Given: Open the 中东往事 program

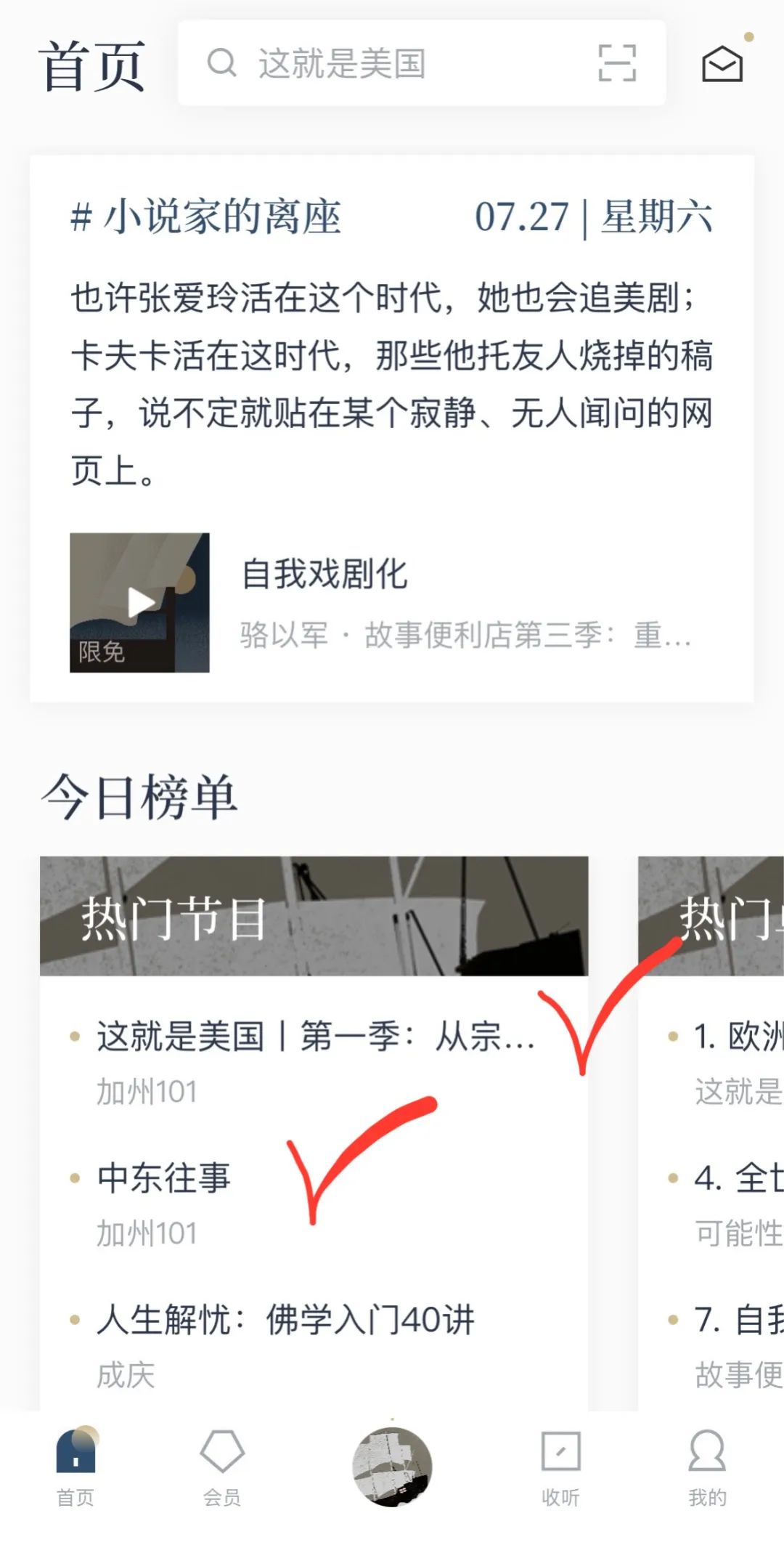Looking at the screenshot, I should pos(164,1178).
